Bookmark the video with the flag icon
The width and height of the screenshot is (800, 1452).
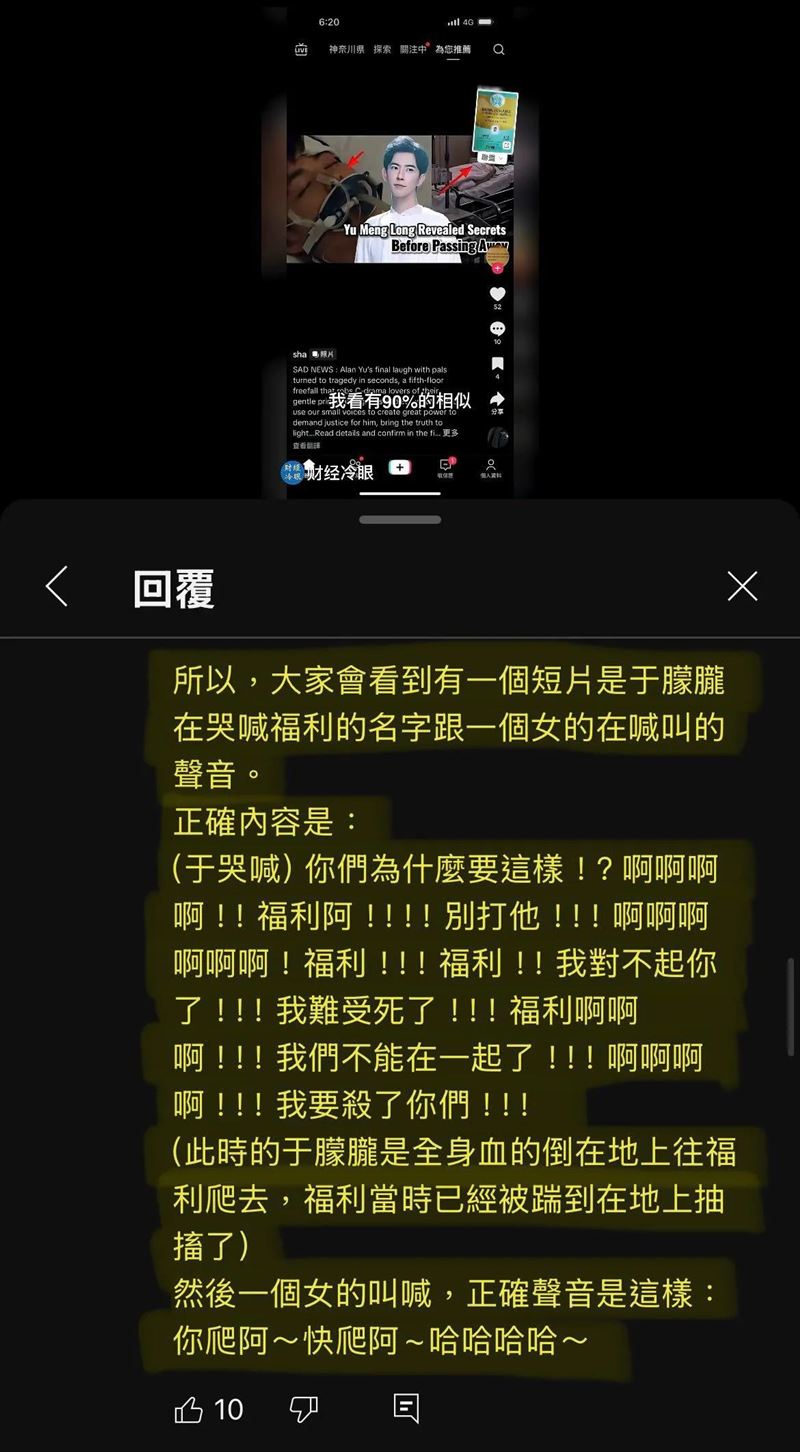[x=498, y=364]
